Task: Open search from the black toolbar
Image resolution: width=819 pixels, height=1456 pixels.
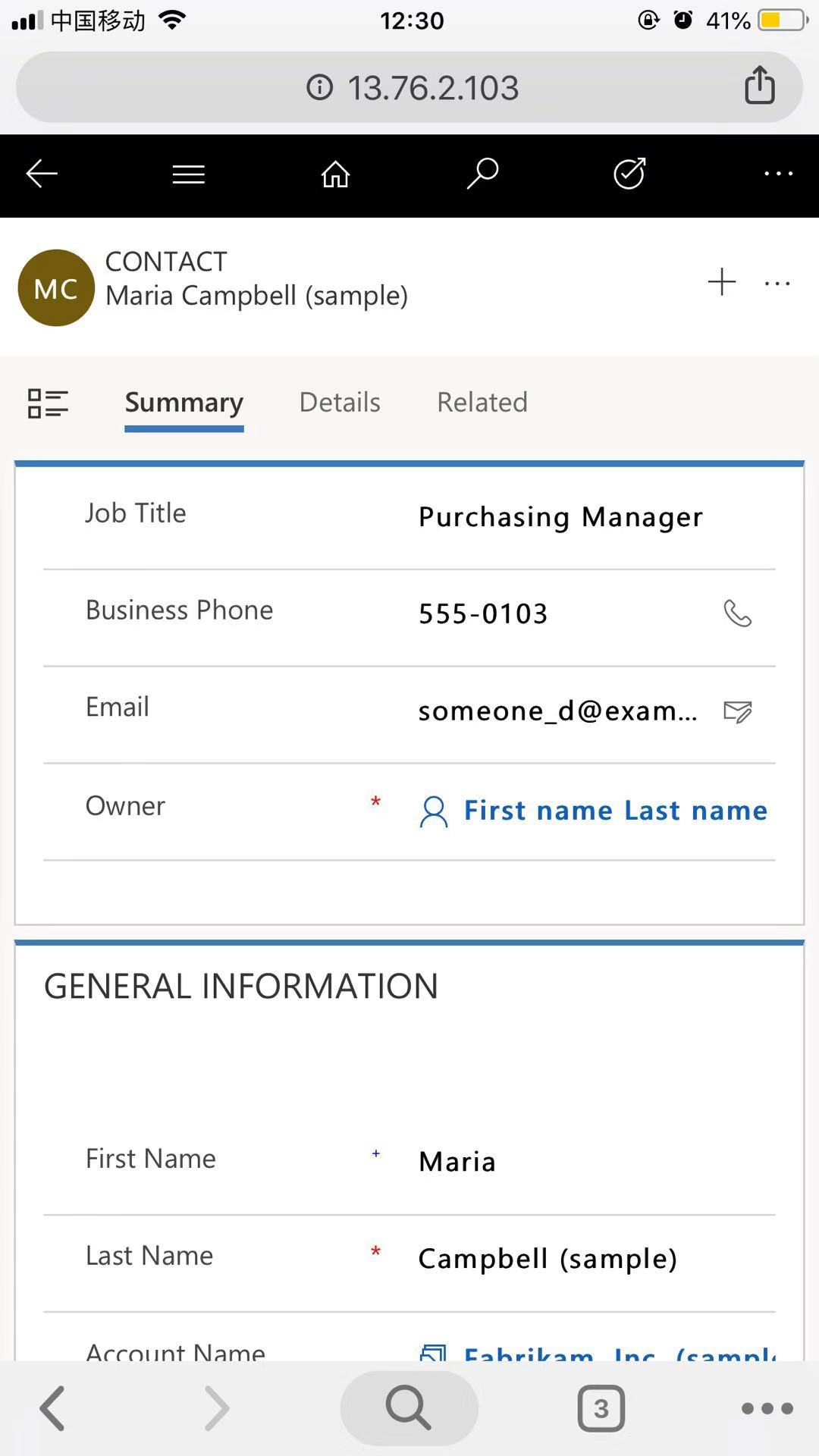Action: [482, 174]
